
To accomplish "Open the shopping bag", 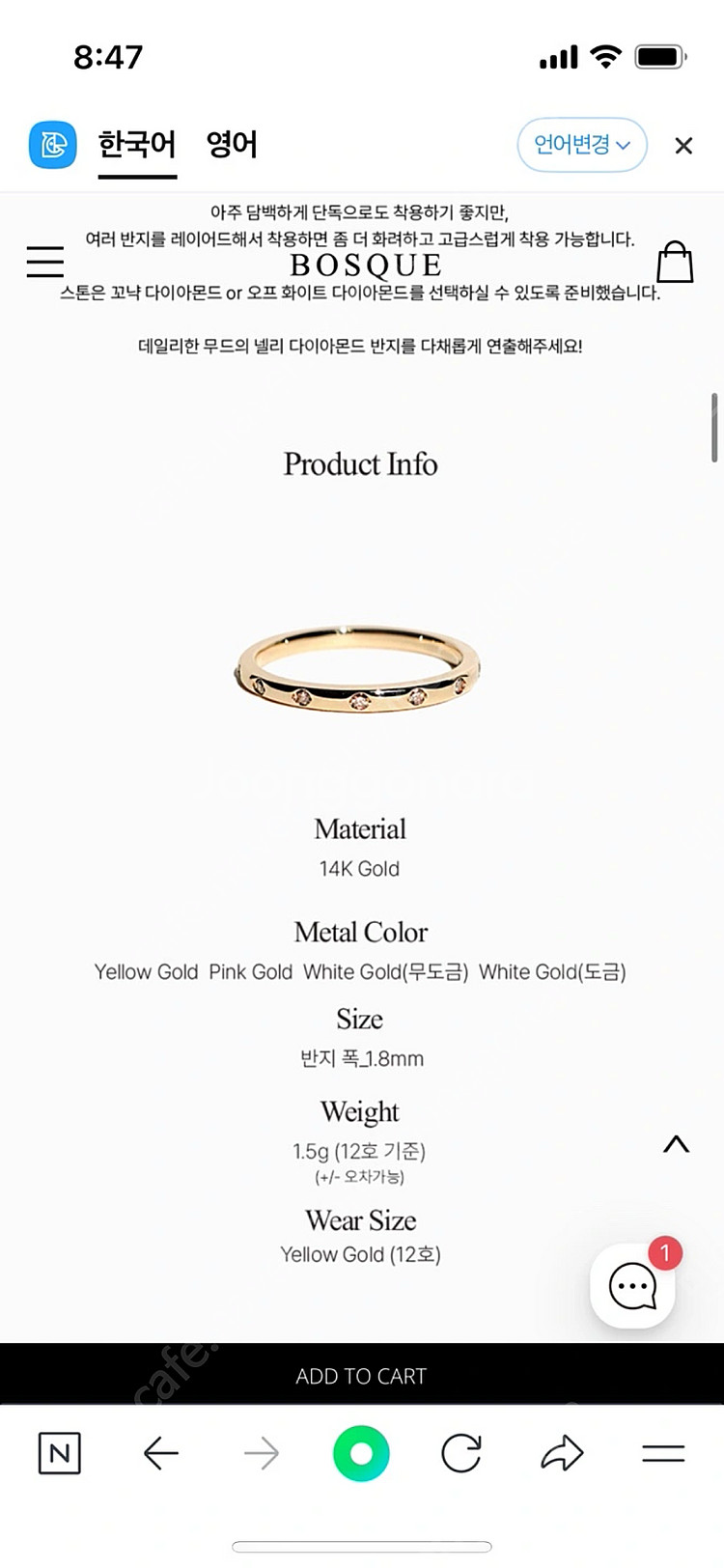I will [675, 262].
